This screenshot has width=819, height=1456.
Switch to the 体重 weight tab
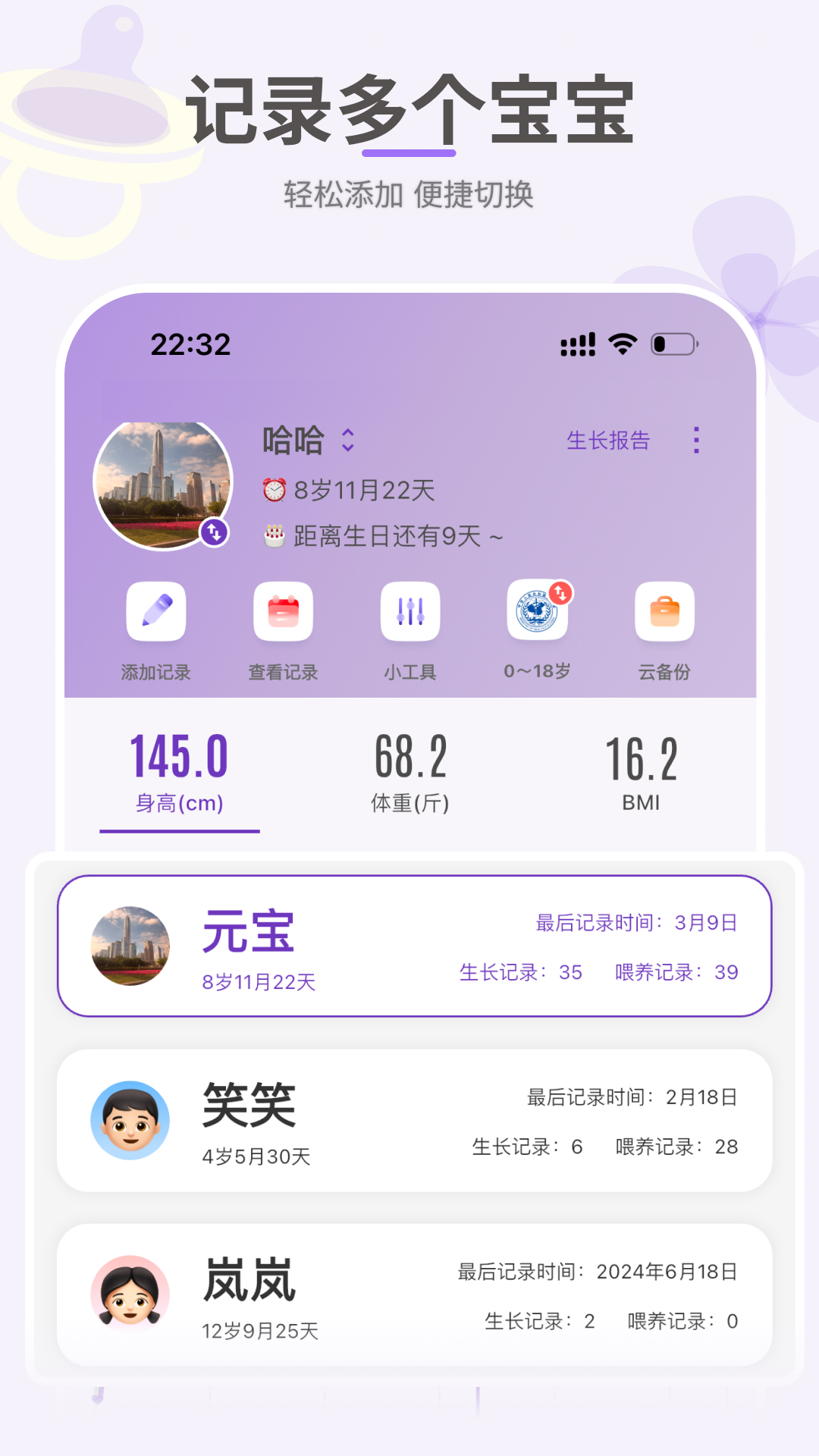click(410, 773)
